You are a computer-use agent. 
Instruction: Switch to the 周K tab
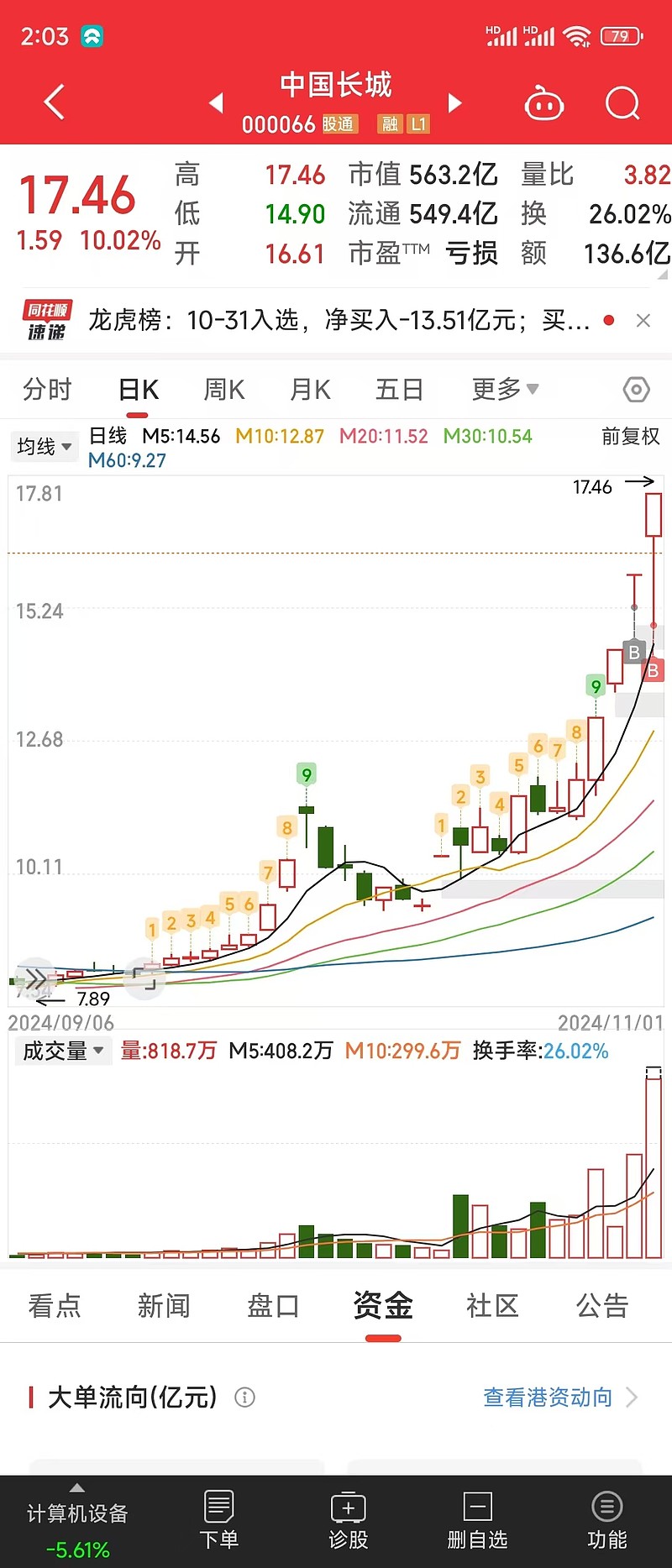point(223,389)
